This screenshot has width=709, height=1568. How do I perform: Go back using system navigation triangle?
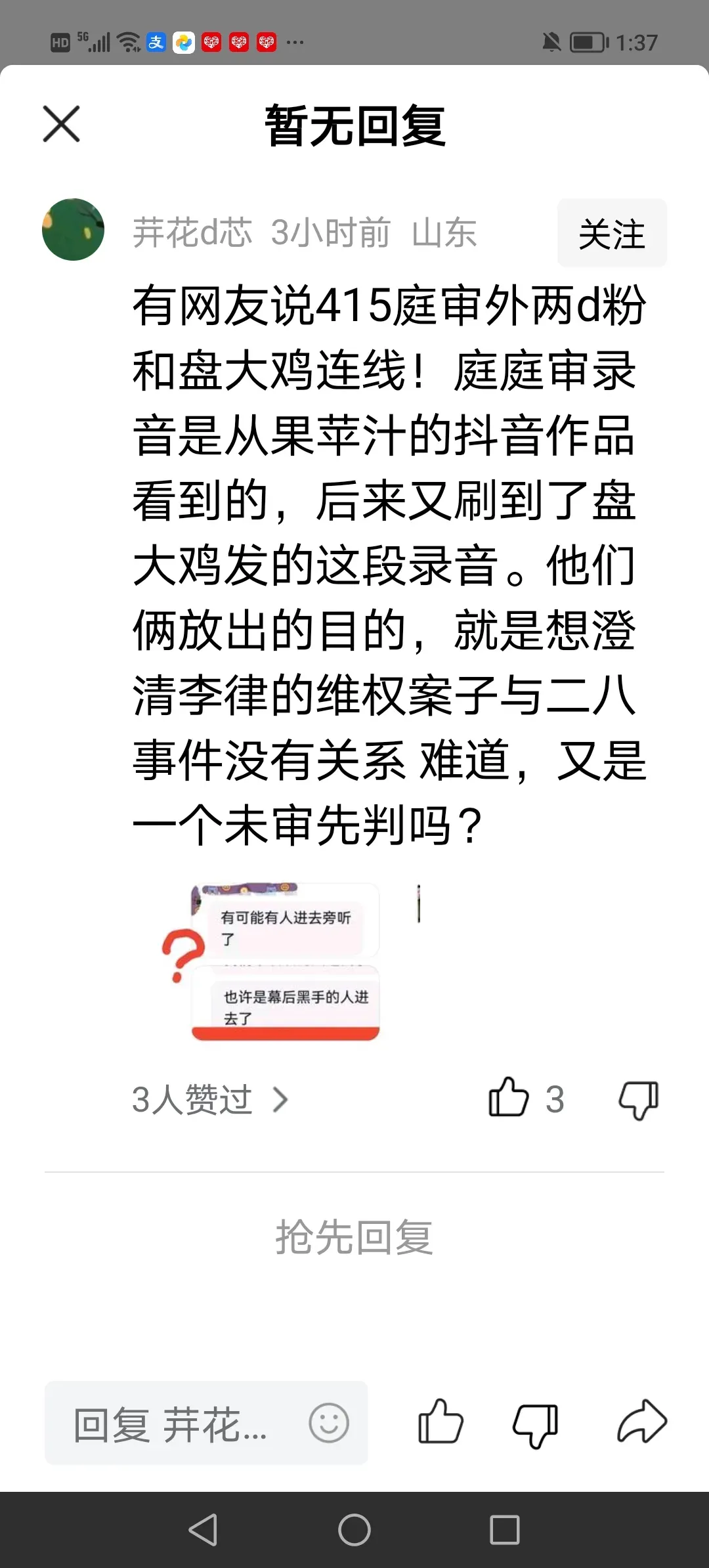coord(203,1530)
